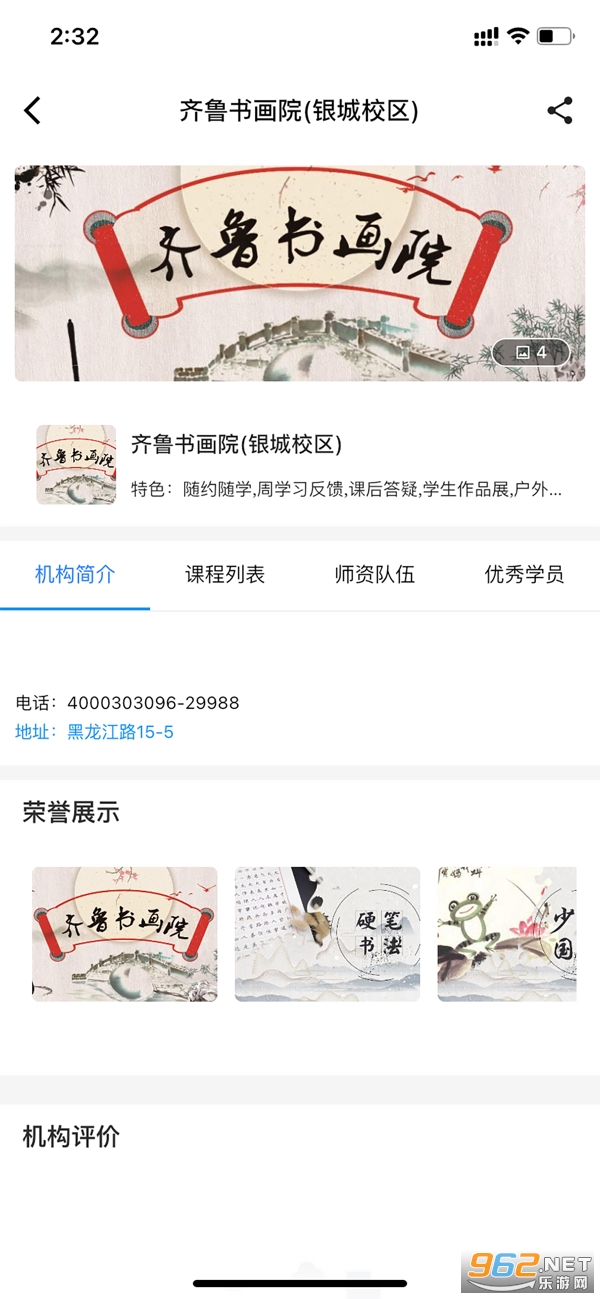
Task: Select the 机构简介 tab
Action: click(x=75, y=575)
